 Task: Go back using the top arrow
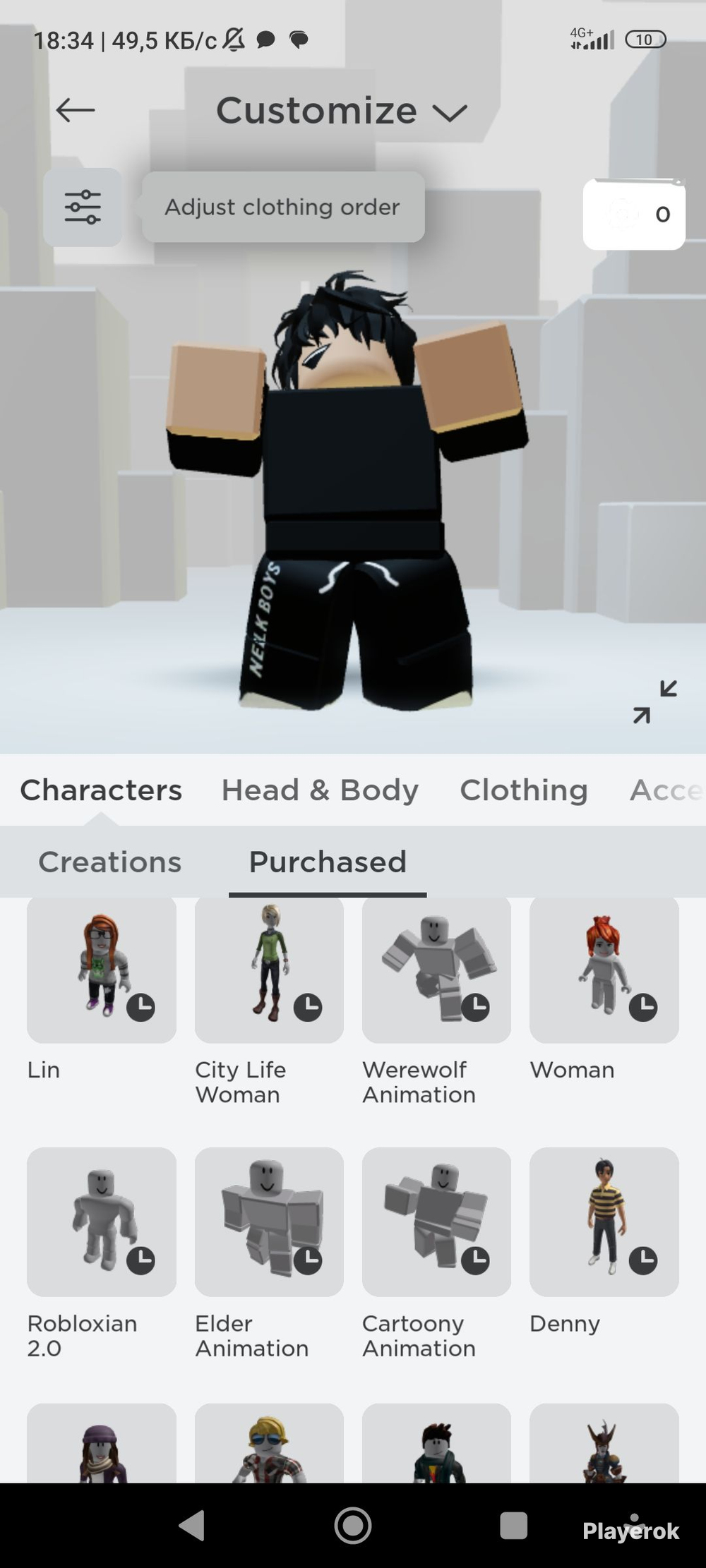pos(76,110)
